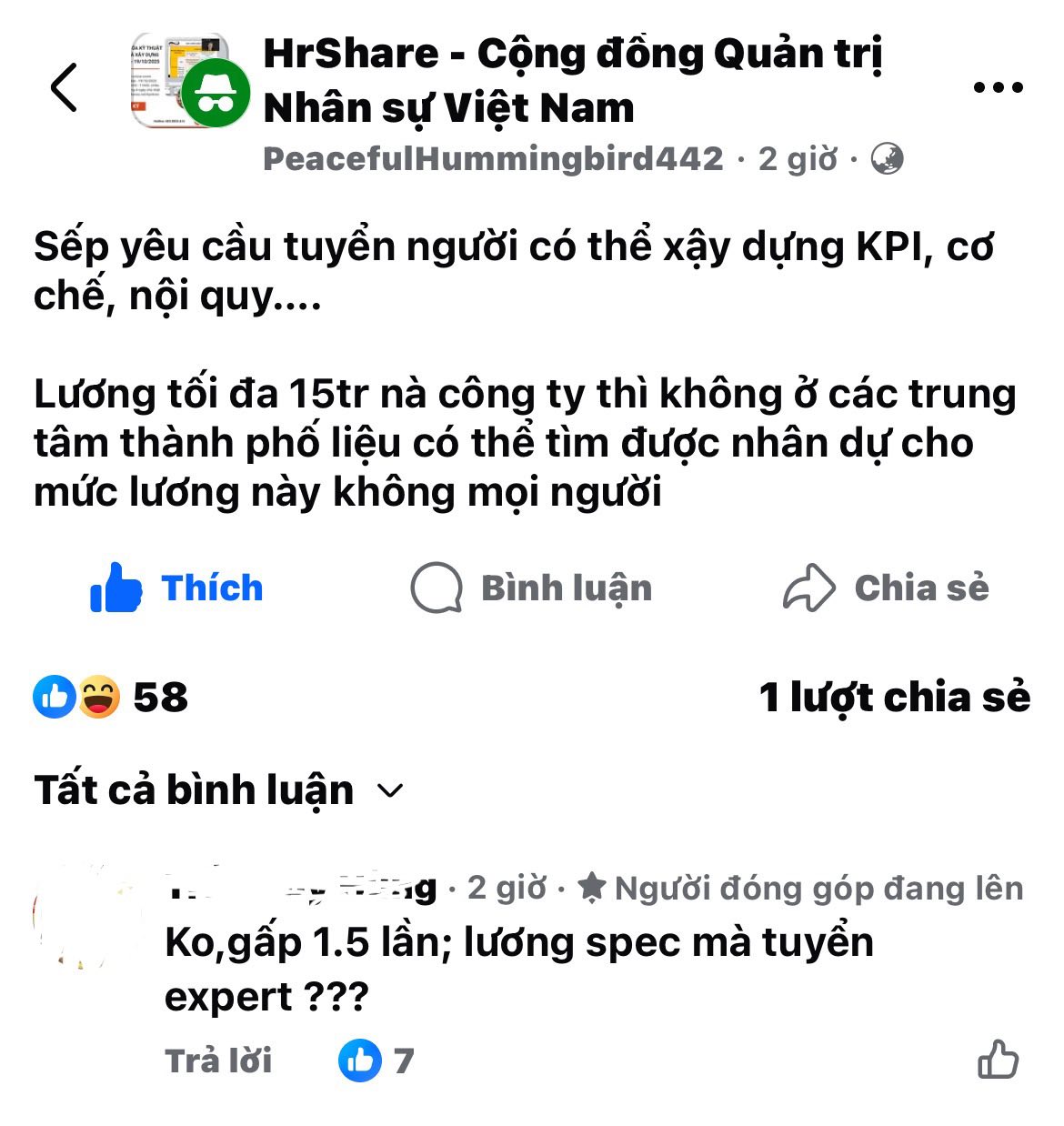
Task: Open the HrShare group page
Action: pos(572,80)
